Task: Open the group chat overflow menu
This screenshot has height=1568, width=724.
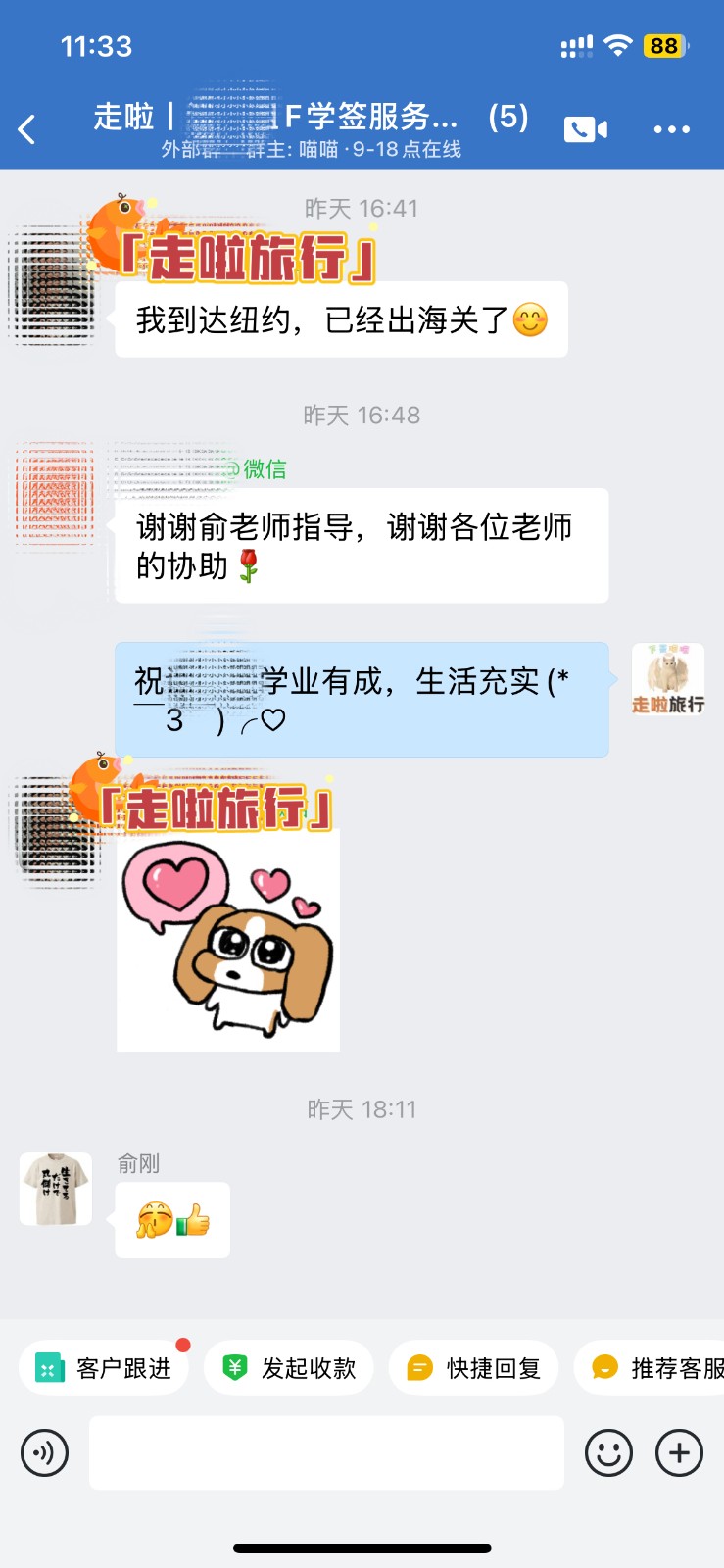Action: [671, 129]
